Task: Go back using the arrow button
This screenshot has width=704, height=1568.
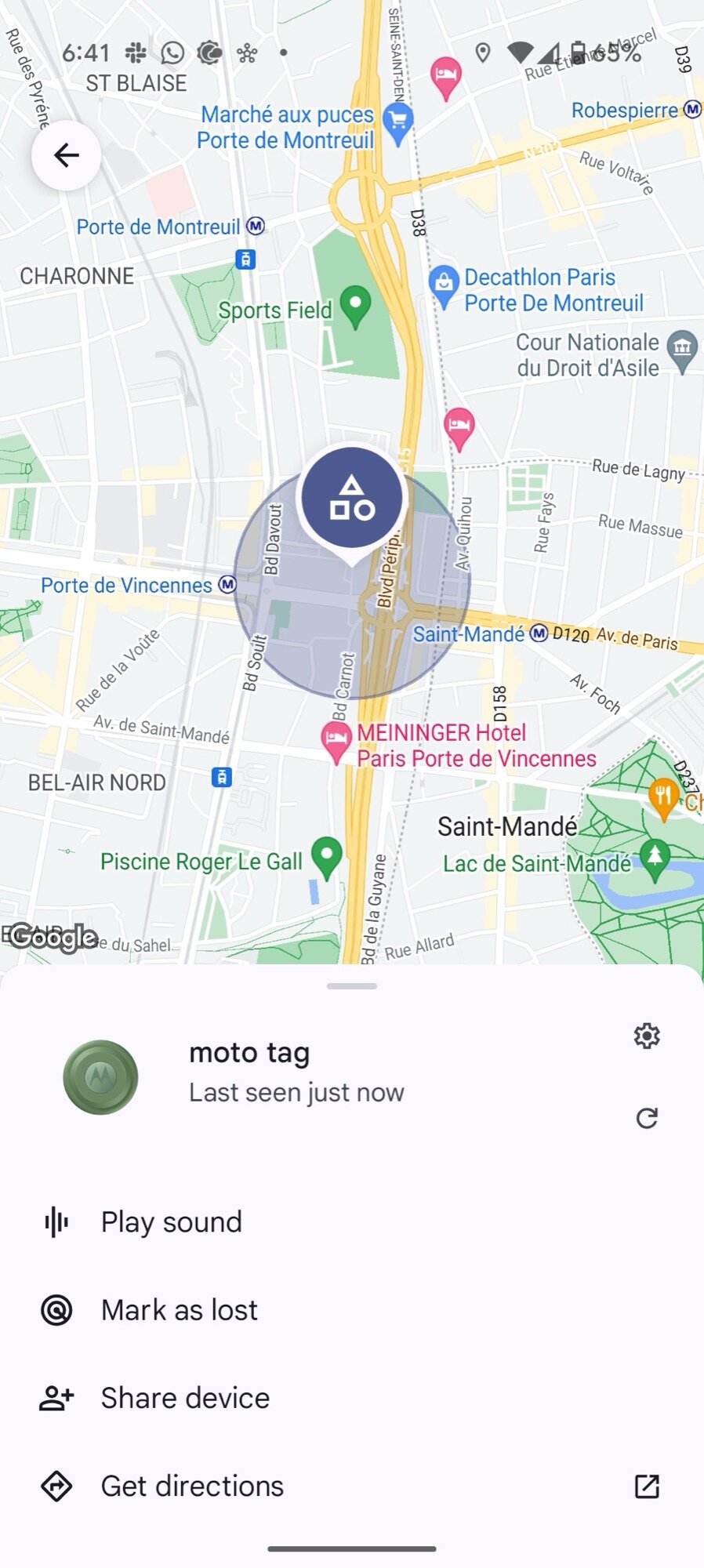Action: point(67,155)
